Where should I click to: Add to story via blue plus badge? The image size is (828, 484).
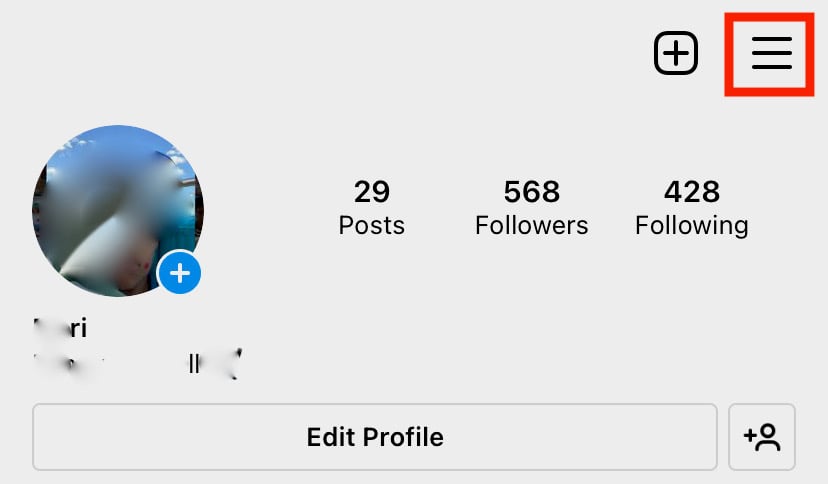pyautogui.click(x=180, y=272)
